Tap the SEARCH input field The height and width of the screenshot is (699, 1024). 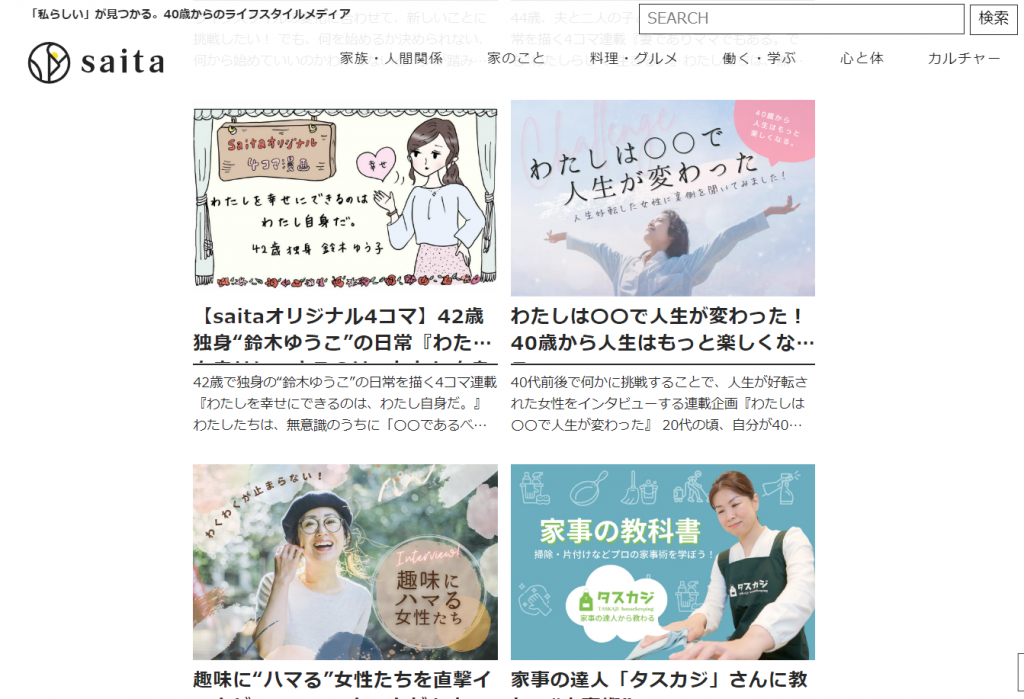(x=801, y=19)
